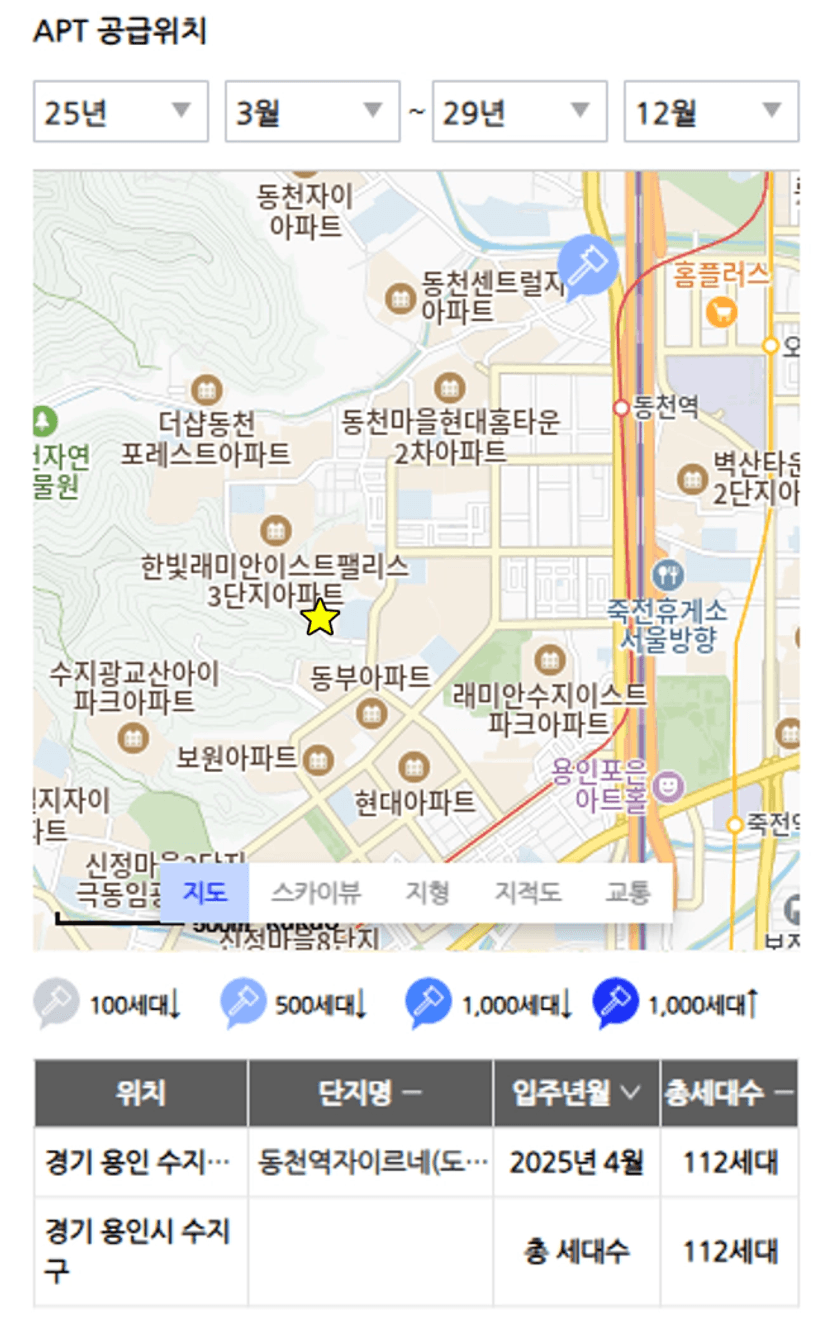827x1327 pixels.
Task: Switch to the 지적도 cadastral view
Action: coord(528,892)
